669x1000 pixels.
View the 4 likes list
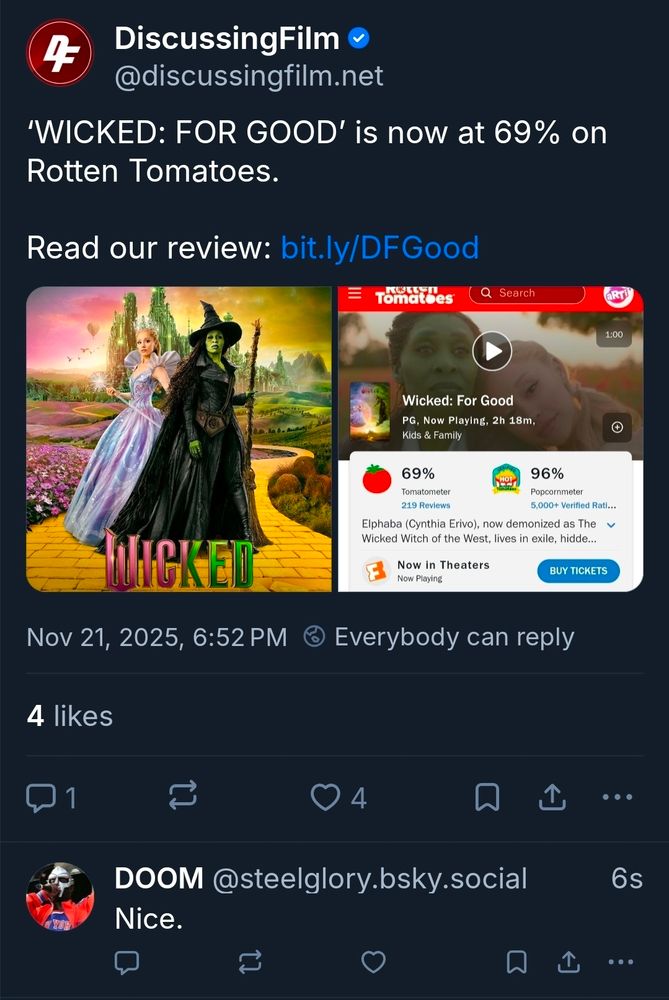pos(70,716)
